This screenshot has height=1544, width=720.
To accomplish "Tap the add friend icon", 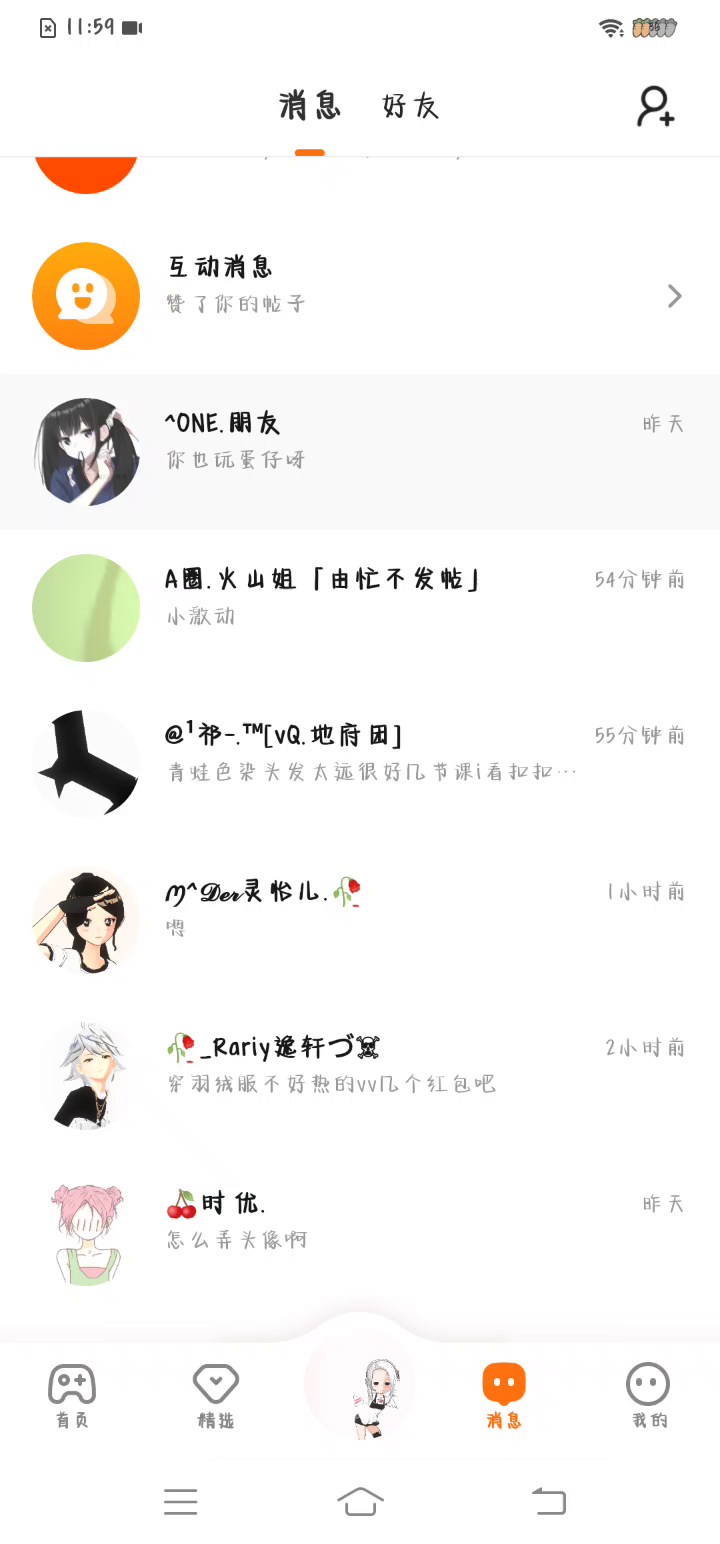I will click(x=656, y=106).
